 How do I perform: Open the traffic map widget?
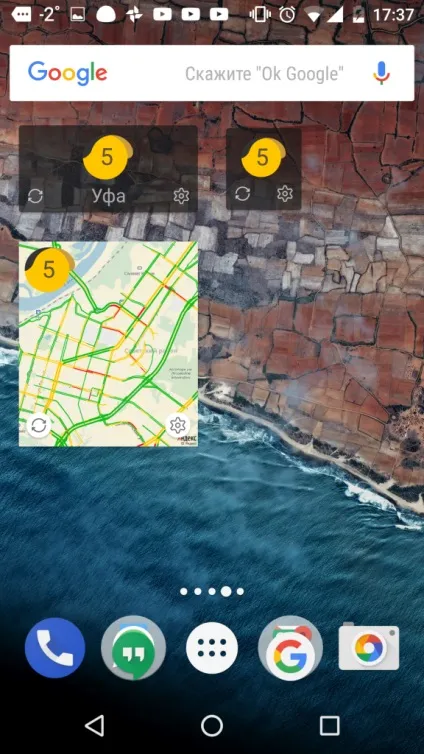coord(108,344)
